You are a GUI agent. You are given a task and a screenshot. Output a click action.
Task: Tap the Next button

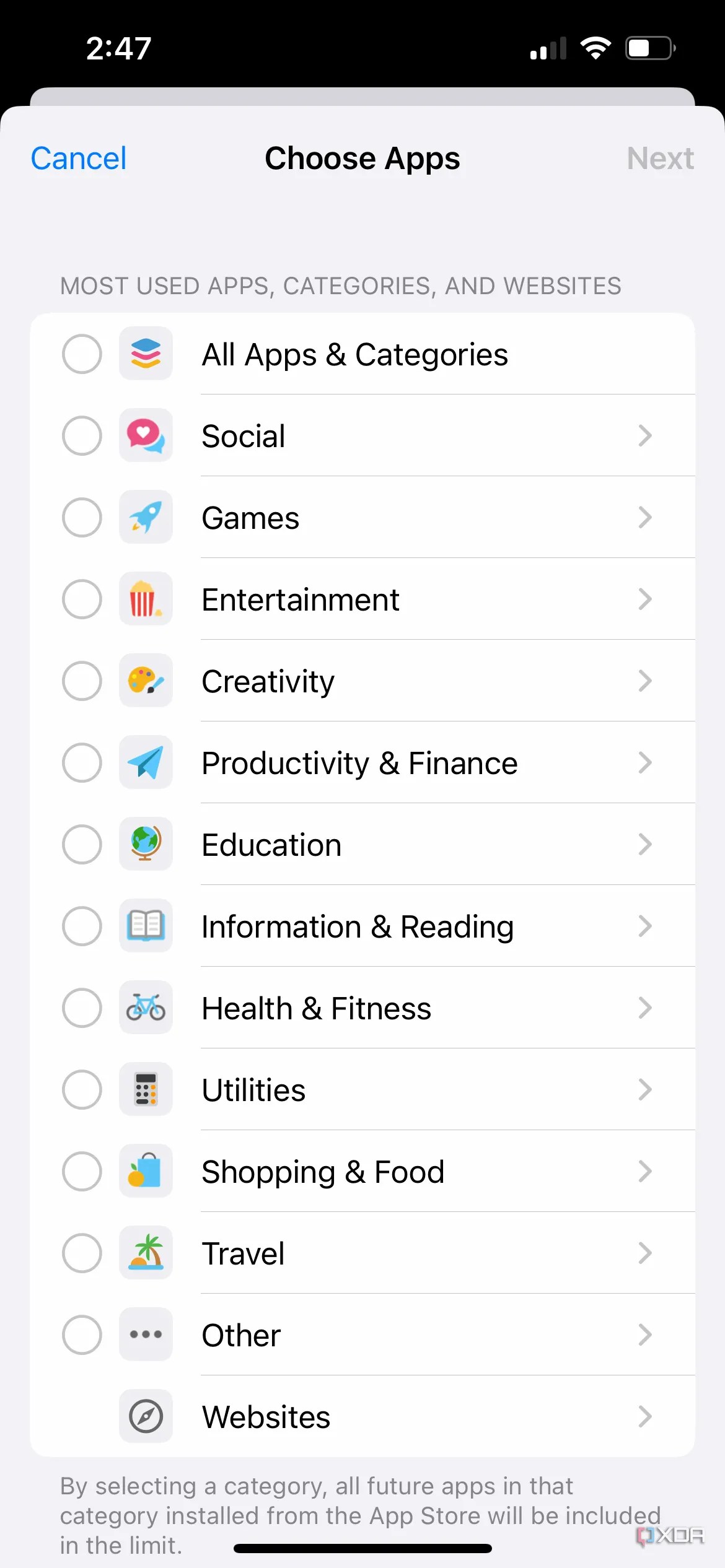(660, 158)
